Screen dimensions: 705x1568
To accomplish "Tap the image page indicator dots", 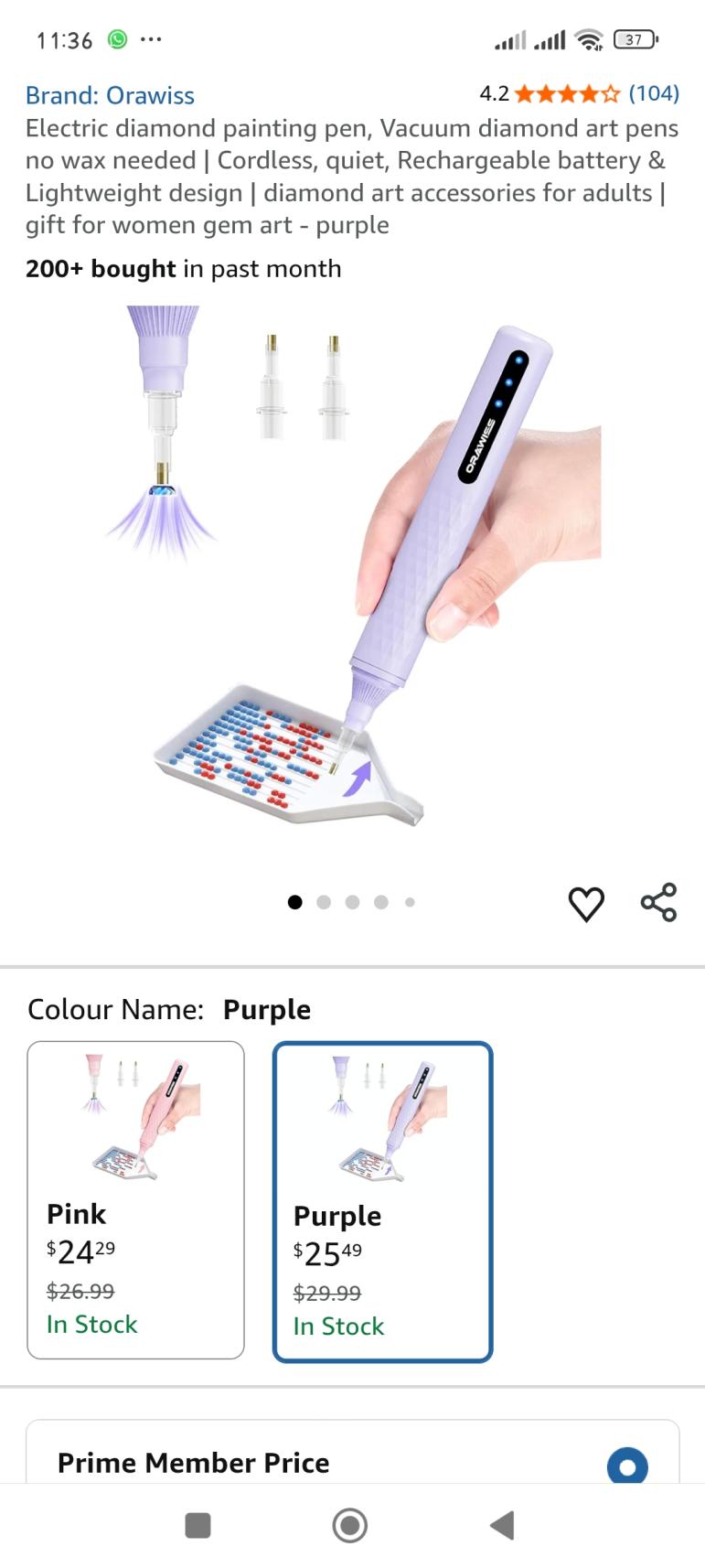I will coord(352,902).
